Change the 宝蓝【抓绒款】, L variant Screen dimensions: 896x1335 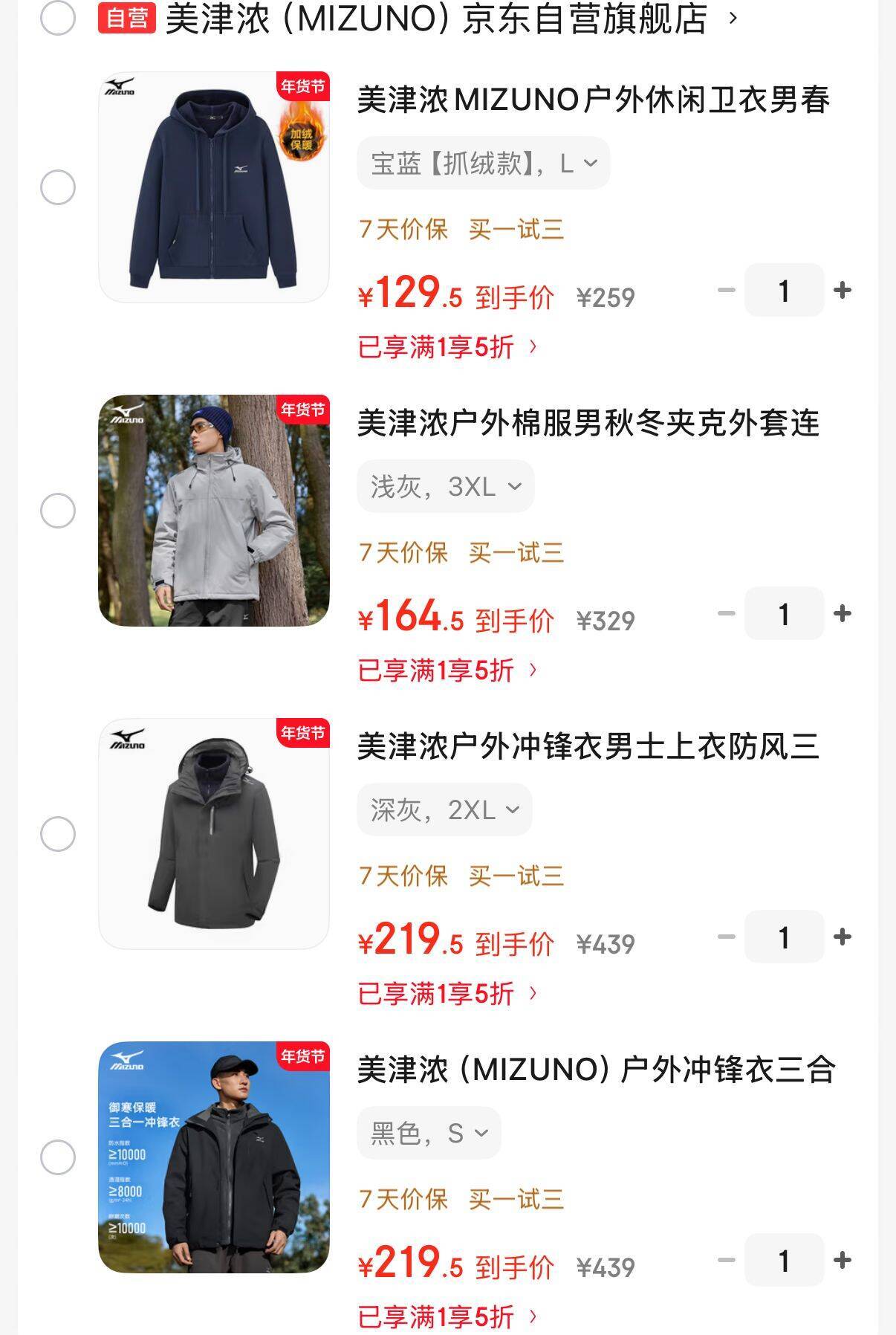coord(484,164)
